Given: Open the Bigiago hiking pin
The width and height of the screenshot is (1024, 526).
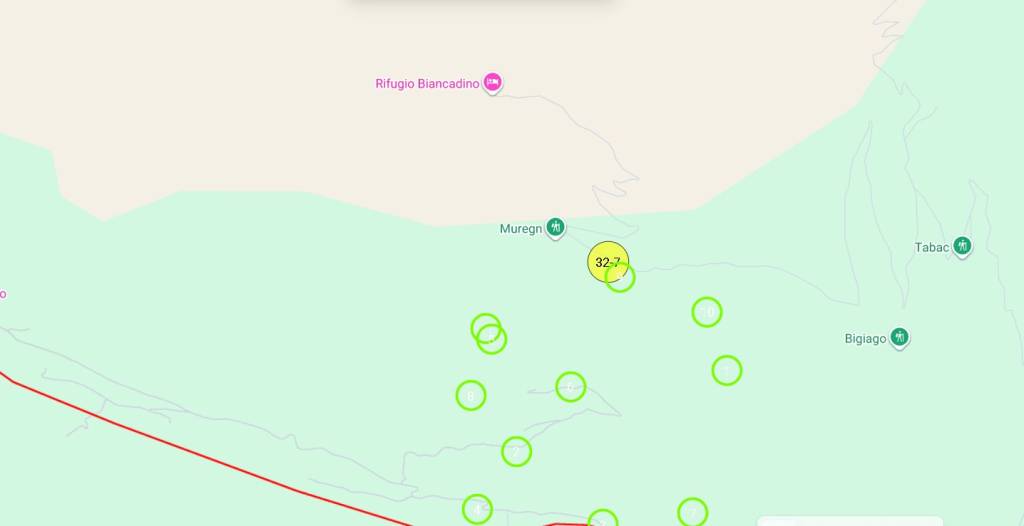Looking at the screenshot, I should tap(900, 338).
